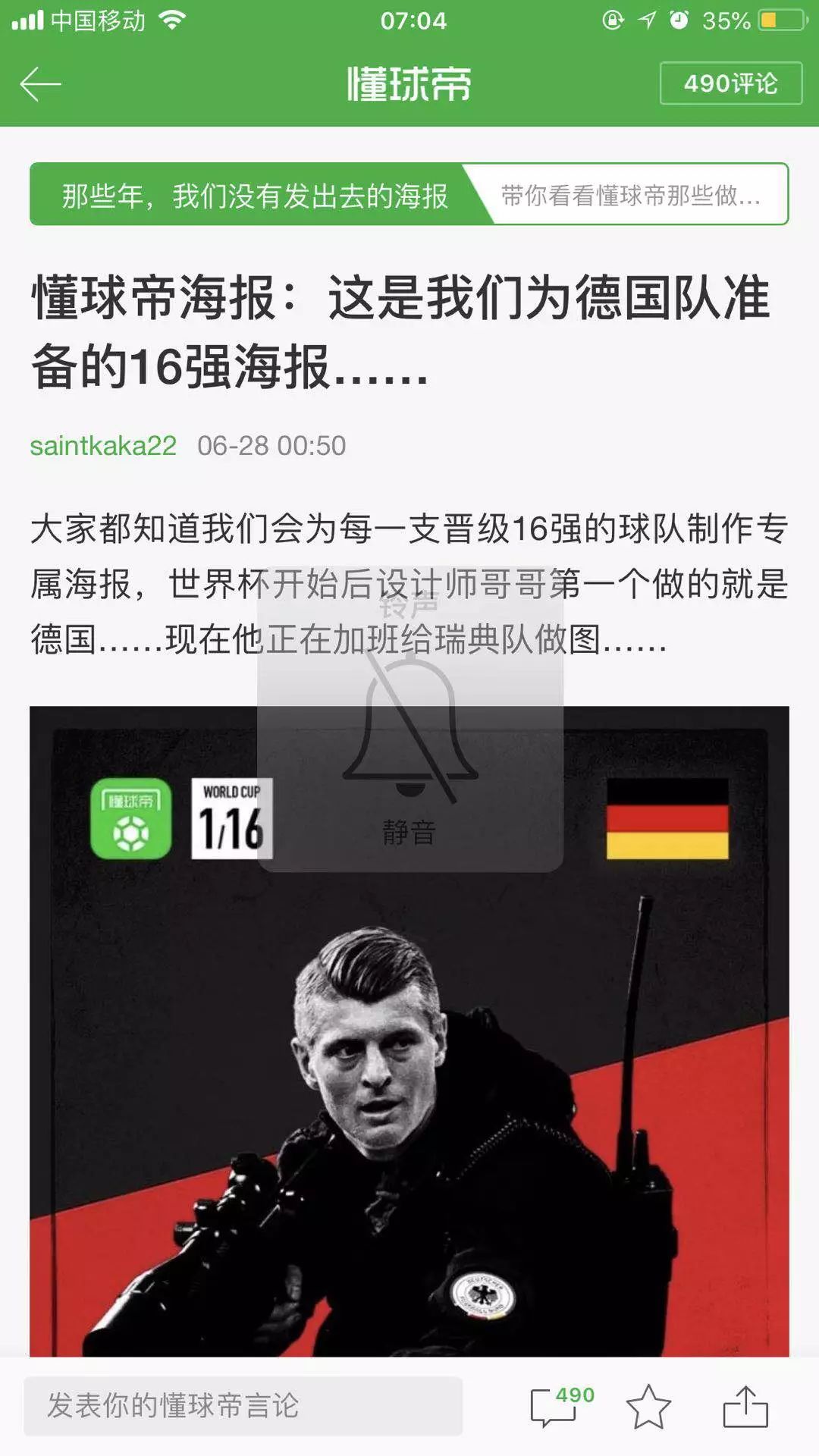Favorite this article with the star icon
819x1456 pixels.
coord(649,1407)
